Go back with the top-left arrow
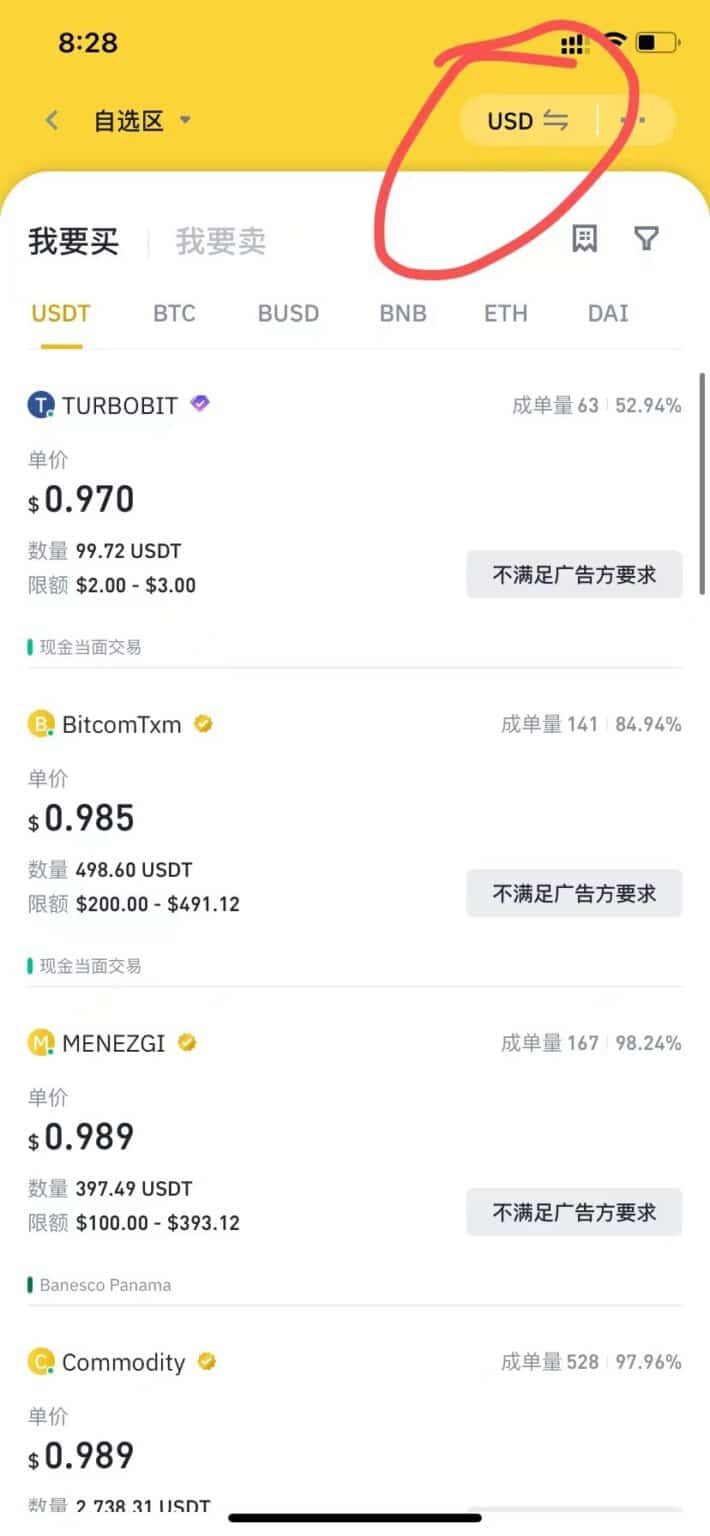Screen dimensions: 710x1536 [52, 121]
